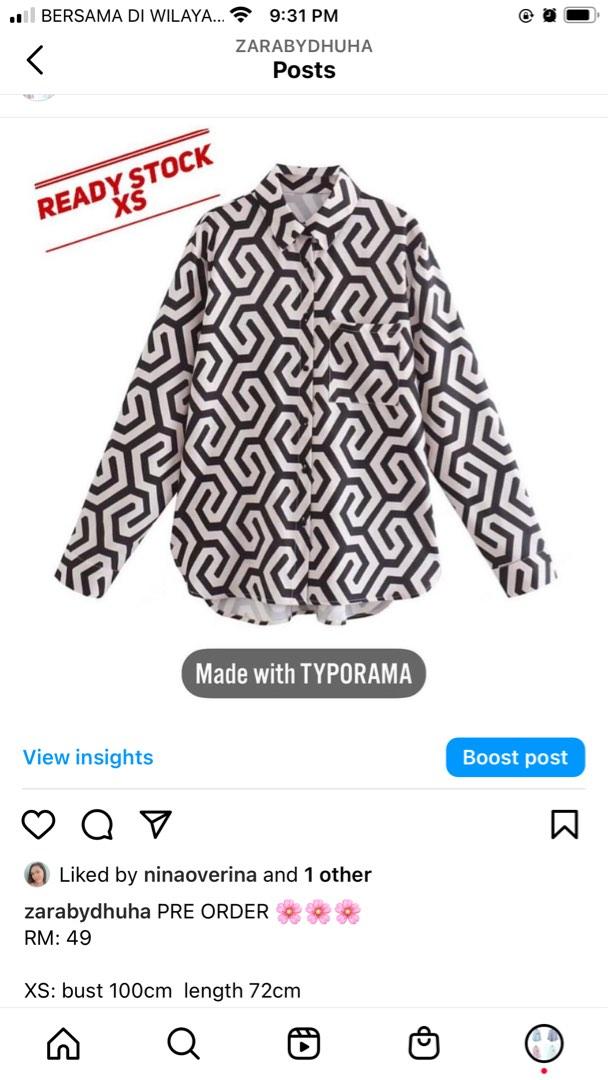Open the profile tab avatar
Image resolution: width=608 pixels, height=1080 pixels.
point(544,1043)
